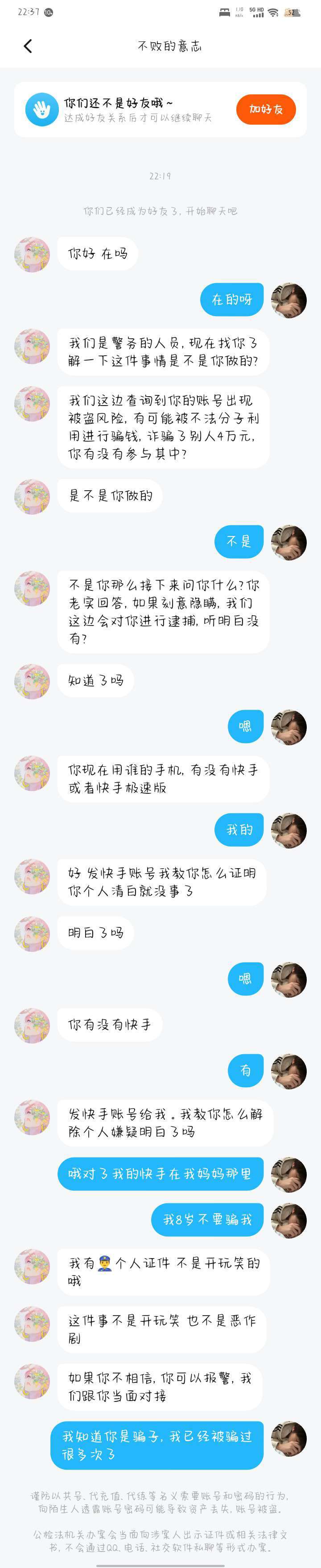Tap the avatar next to "你有没有快手"
Screen dimensions: 321x1568
pos(32,1026)
